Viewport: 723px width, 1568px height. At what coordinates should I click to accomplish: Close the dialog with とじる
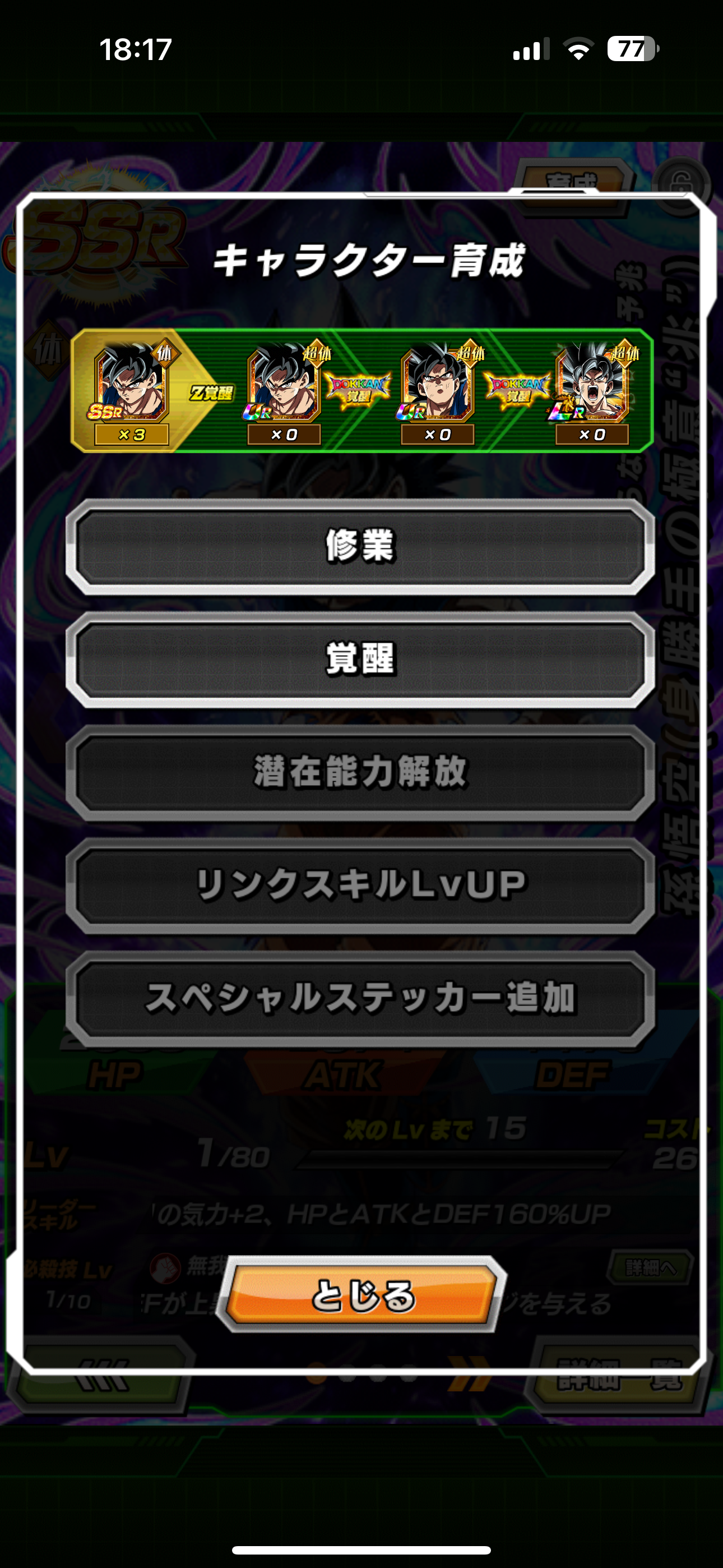pyautogui.click(x=361, y=1295)
